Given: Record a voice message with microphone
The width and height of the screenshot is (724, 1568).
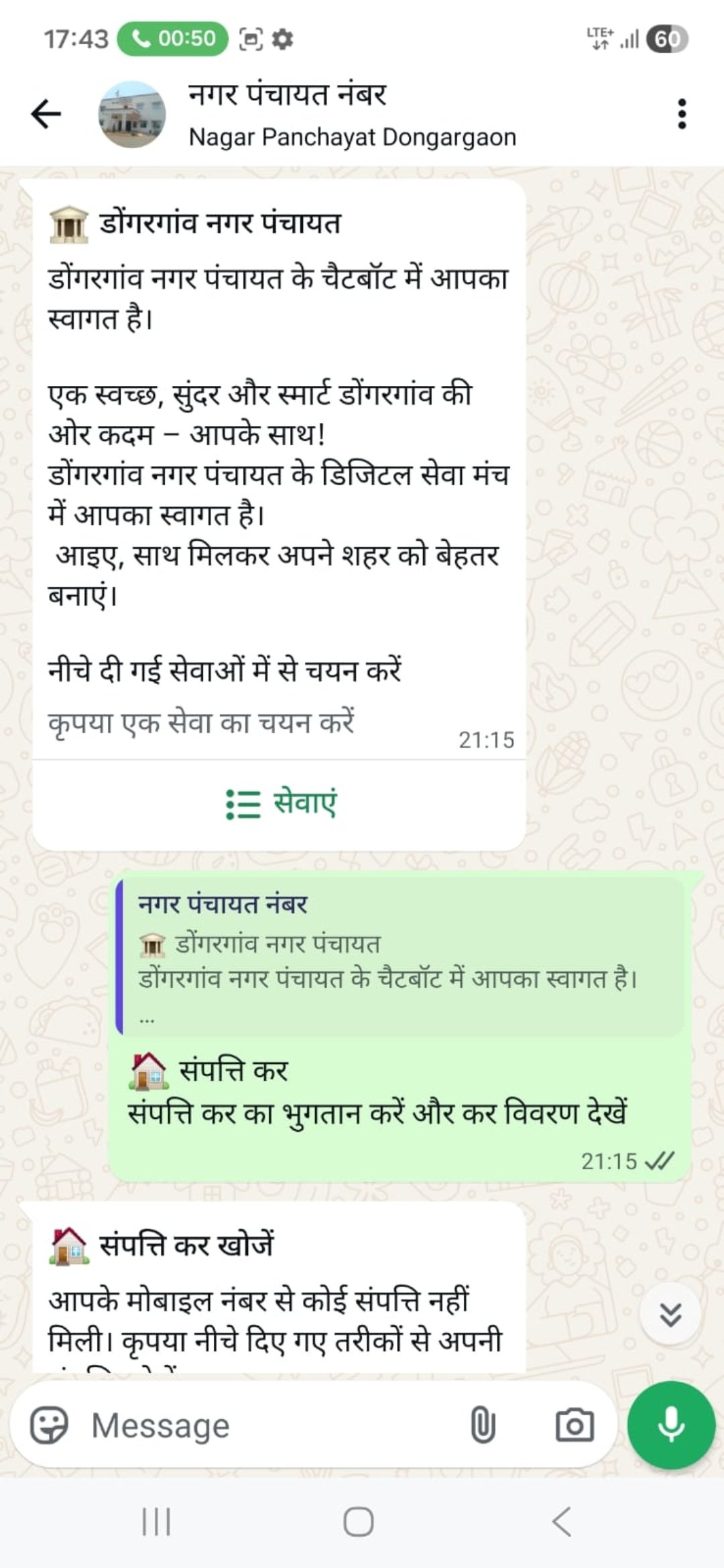Looking at the screenshot, I should point(671,1425).
